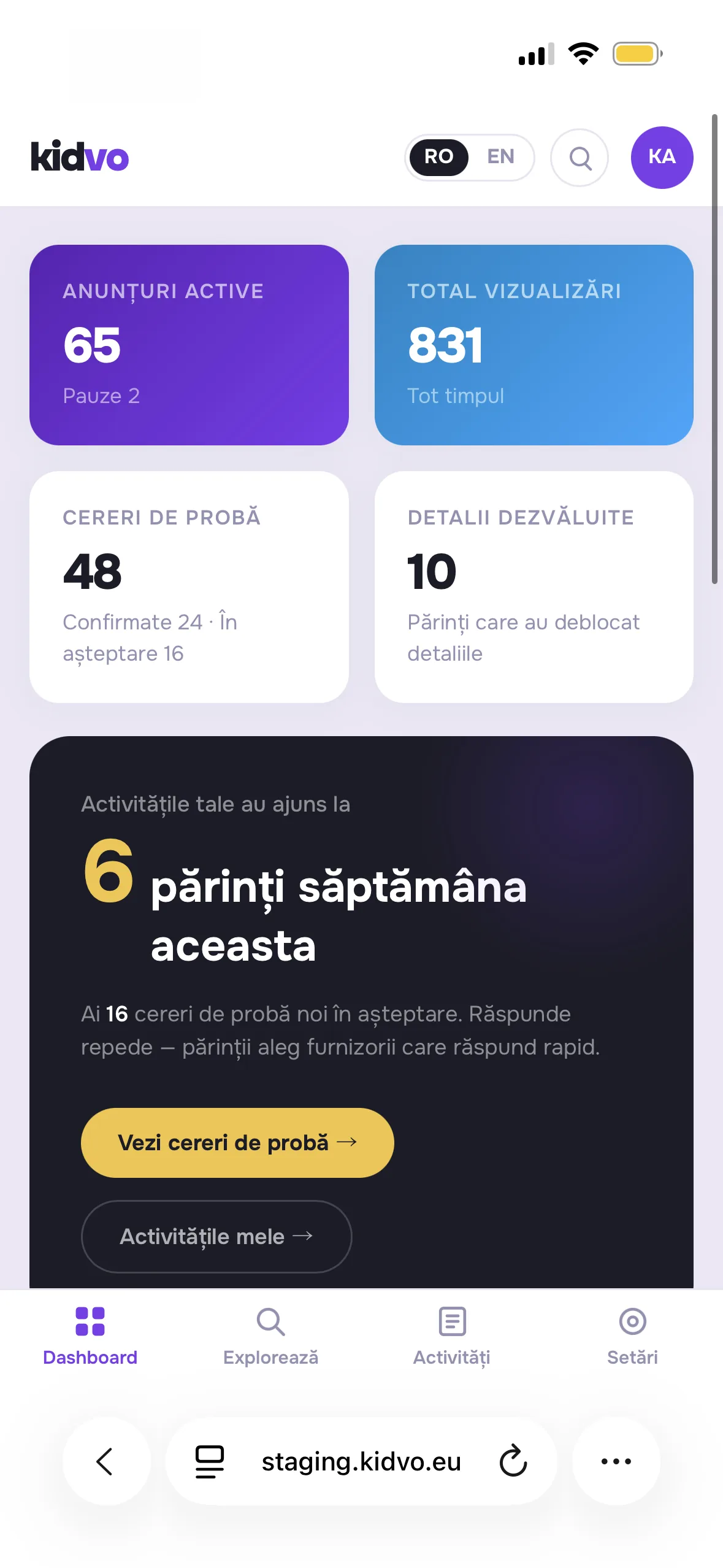Tap the staging.kidvo.eu address bar
Image resolution: width=723 pixels, height=1568 pixels.
(x=361, y=1461)
